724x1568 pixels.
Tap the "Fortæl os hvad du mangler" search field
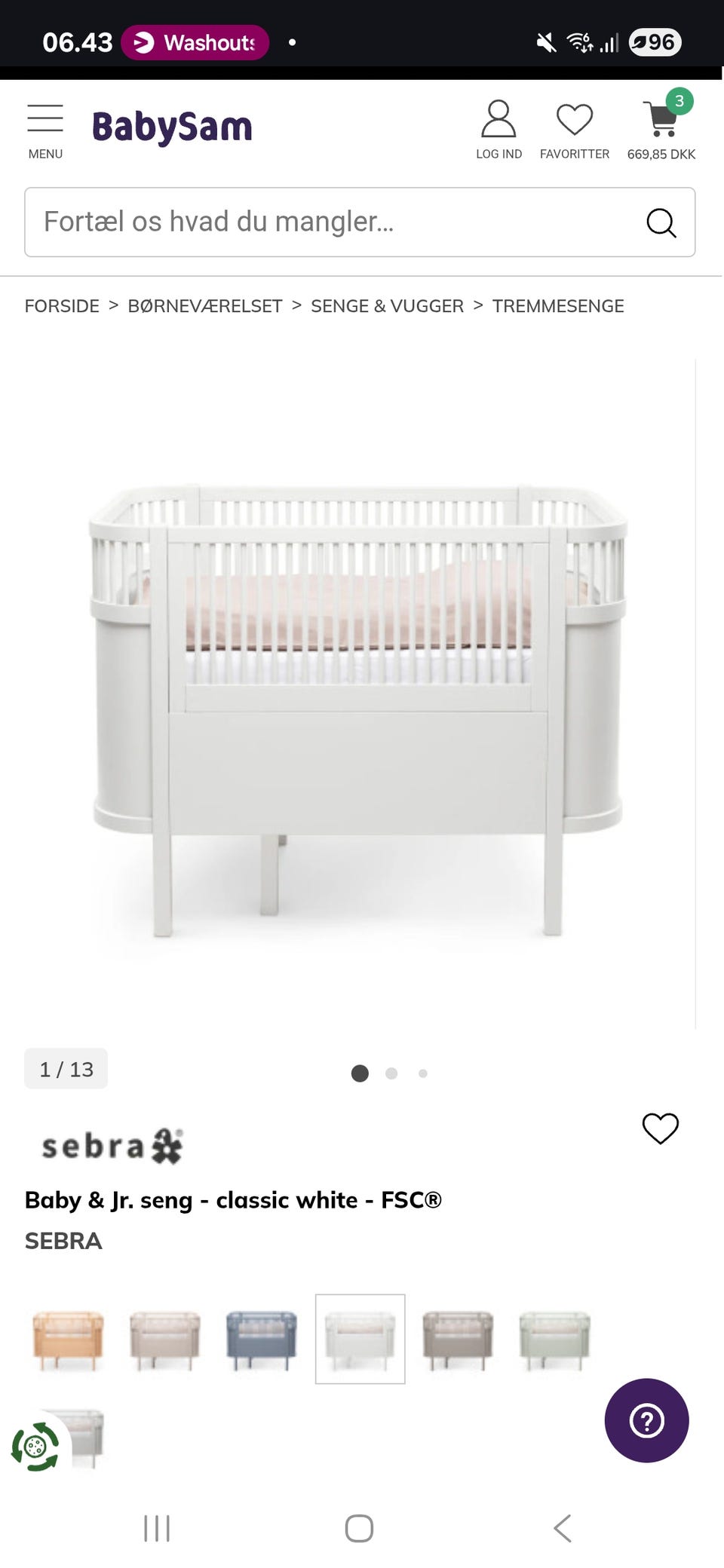332,222
